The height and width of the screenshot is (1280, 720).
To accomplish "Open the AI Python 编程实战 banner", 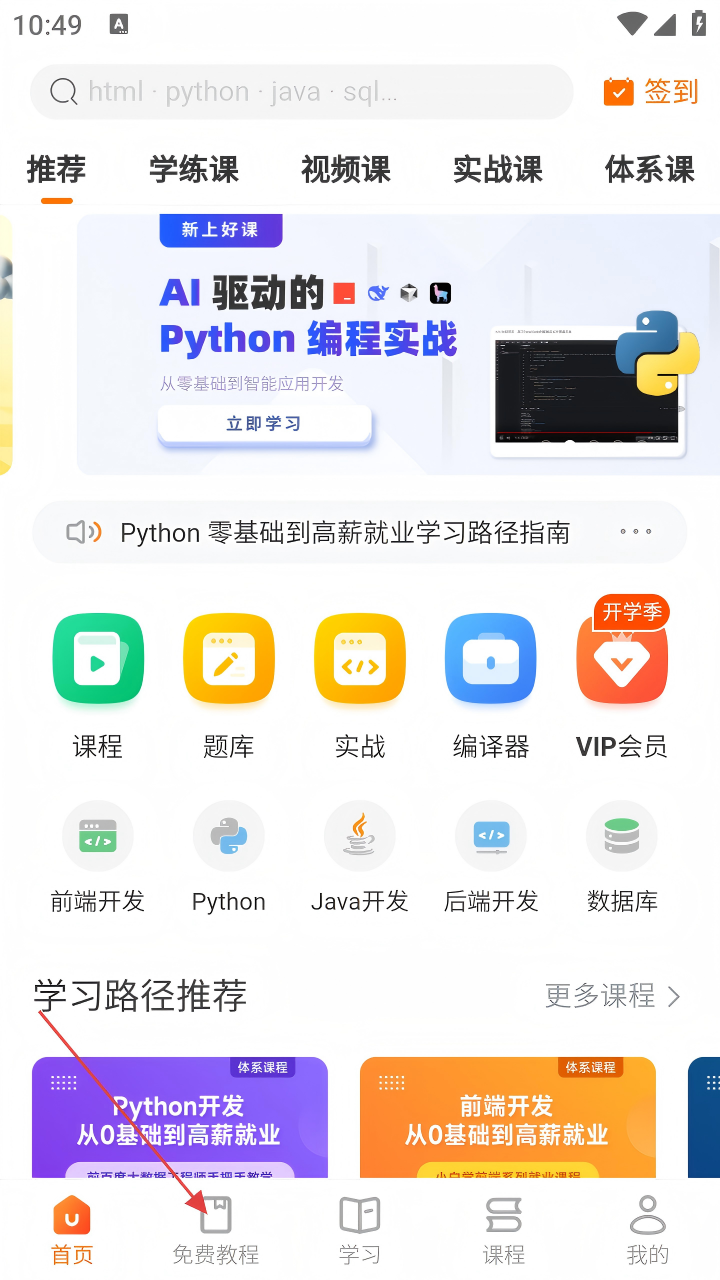I will (x=400, y=345).
